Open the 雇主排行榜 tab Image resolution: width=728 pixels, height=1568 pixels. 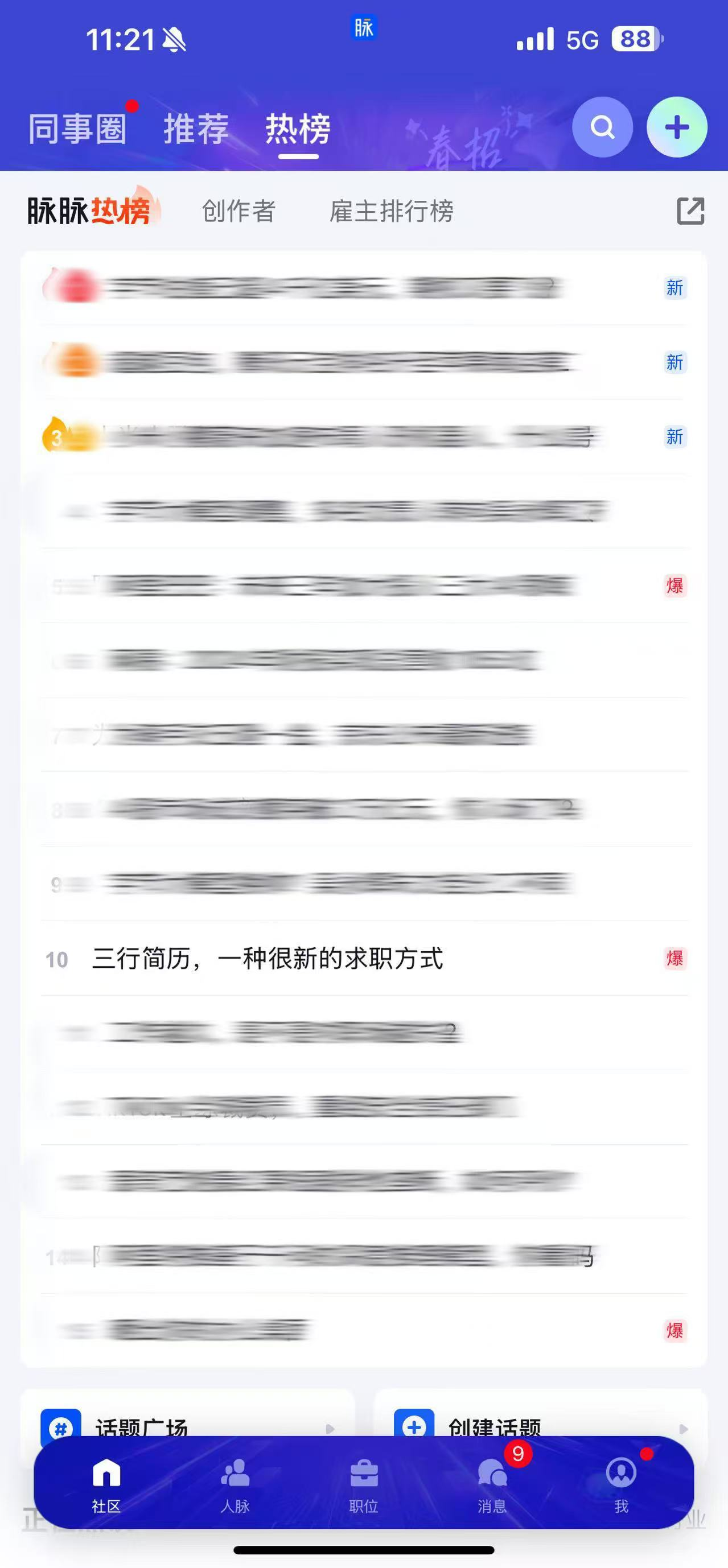(x=391, y=211)
